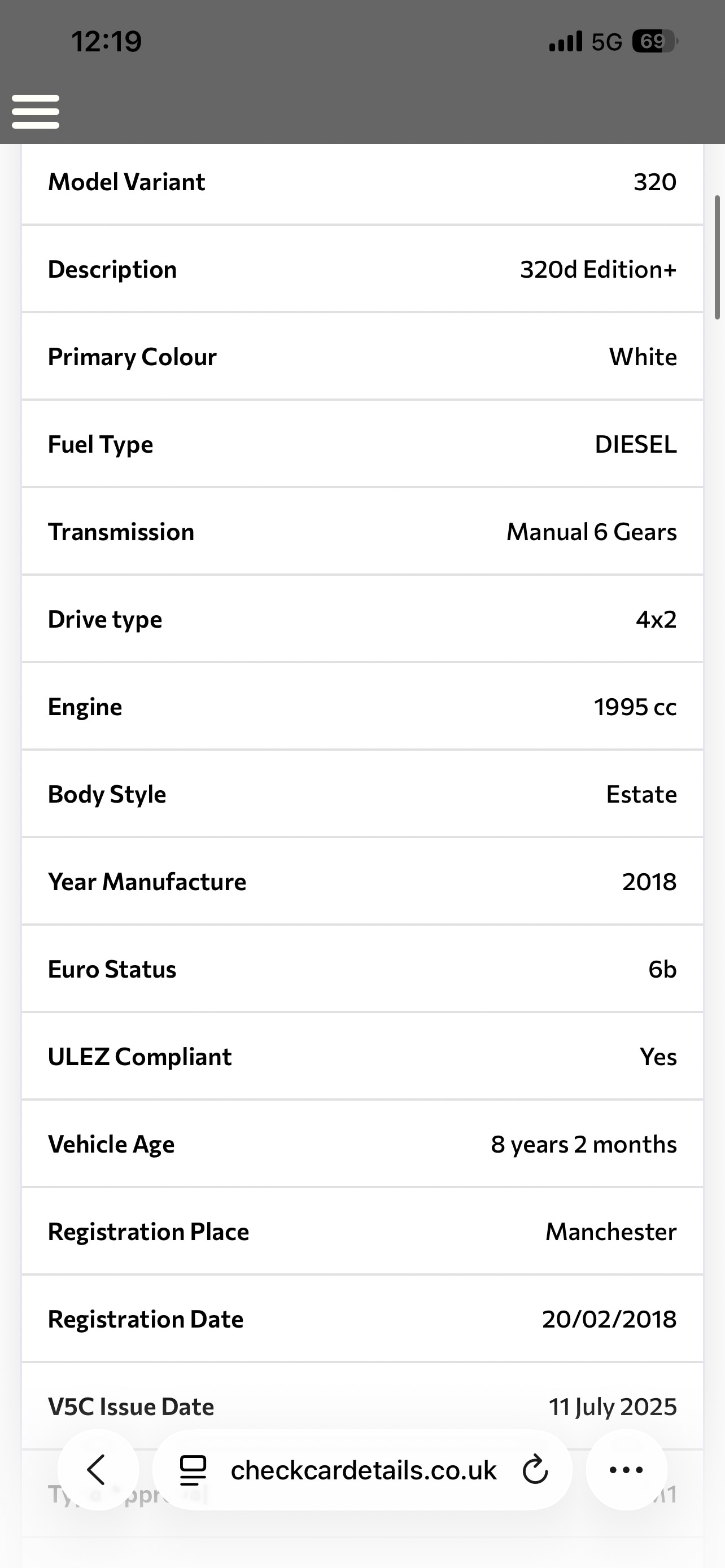Select the Euro Status 6b row

click(x=362, y=969)
